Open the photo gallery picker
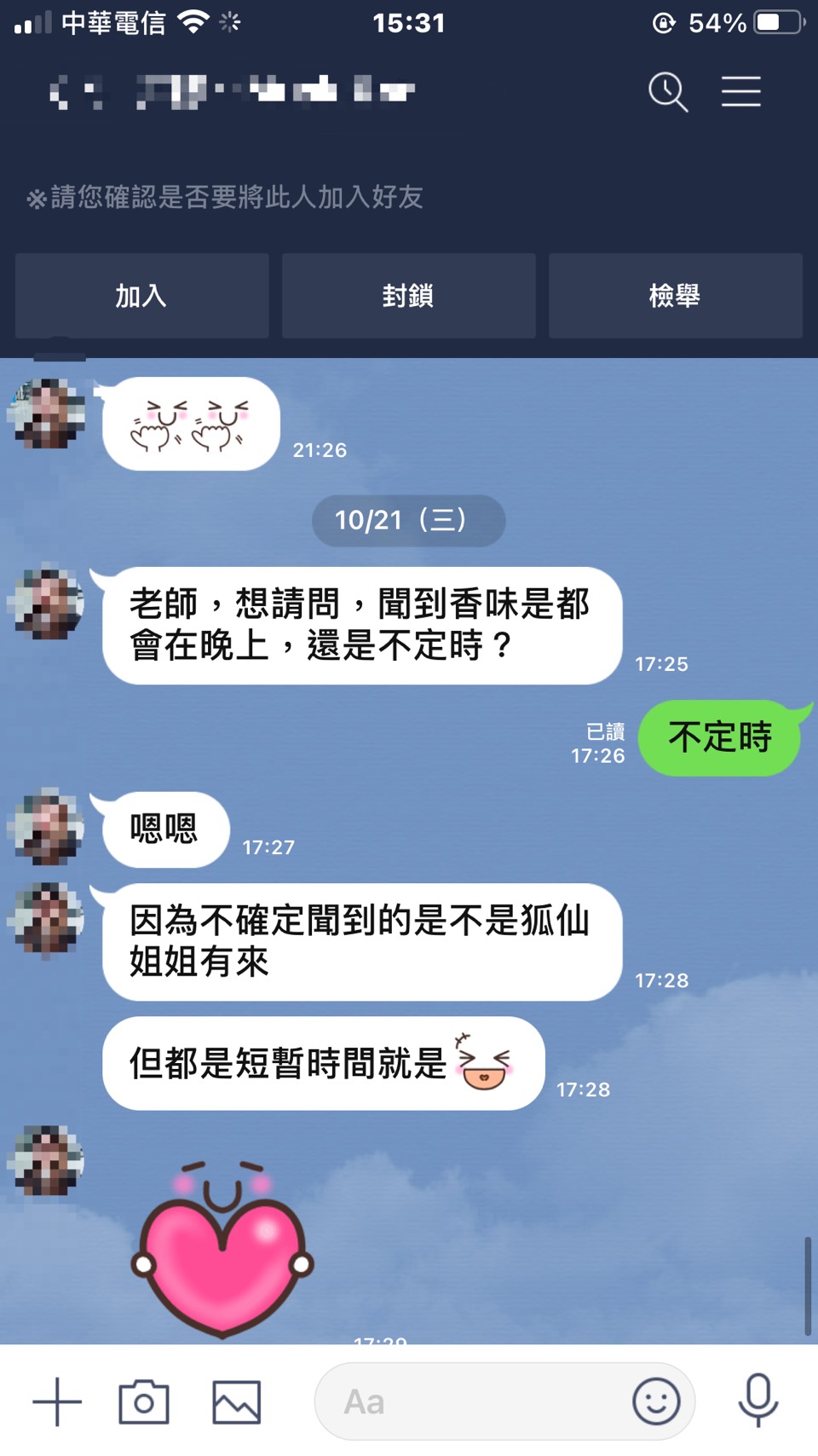Viewport: 818px width, 1456px height. click(x=236, y=1401)
